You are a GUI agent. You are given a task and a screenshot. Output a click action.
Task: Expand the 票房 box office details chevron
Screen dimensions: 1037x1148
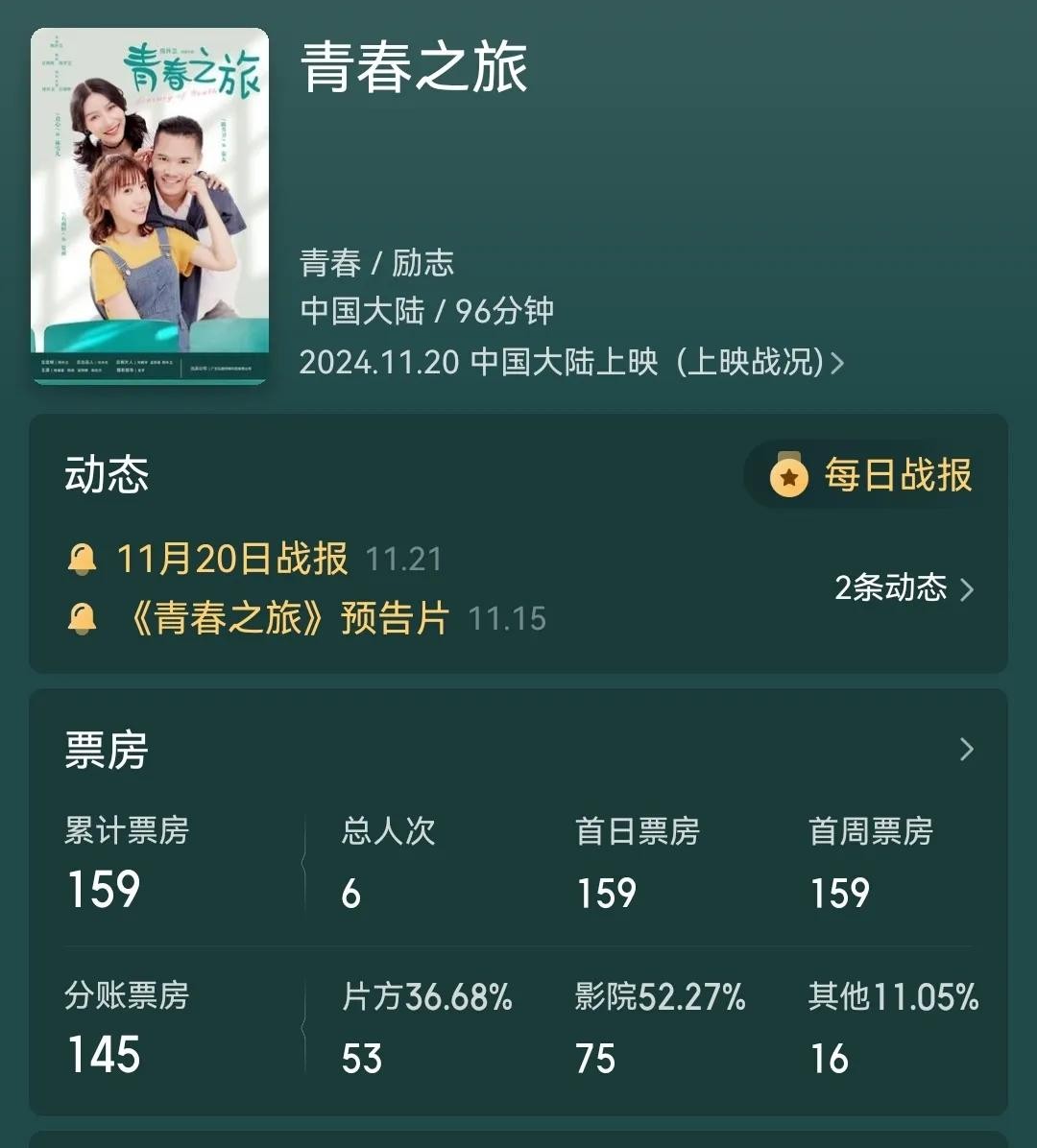point(967,750)
